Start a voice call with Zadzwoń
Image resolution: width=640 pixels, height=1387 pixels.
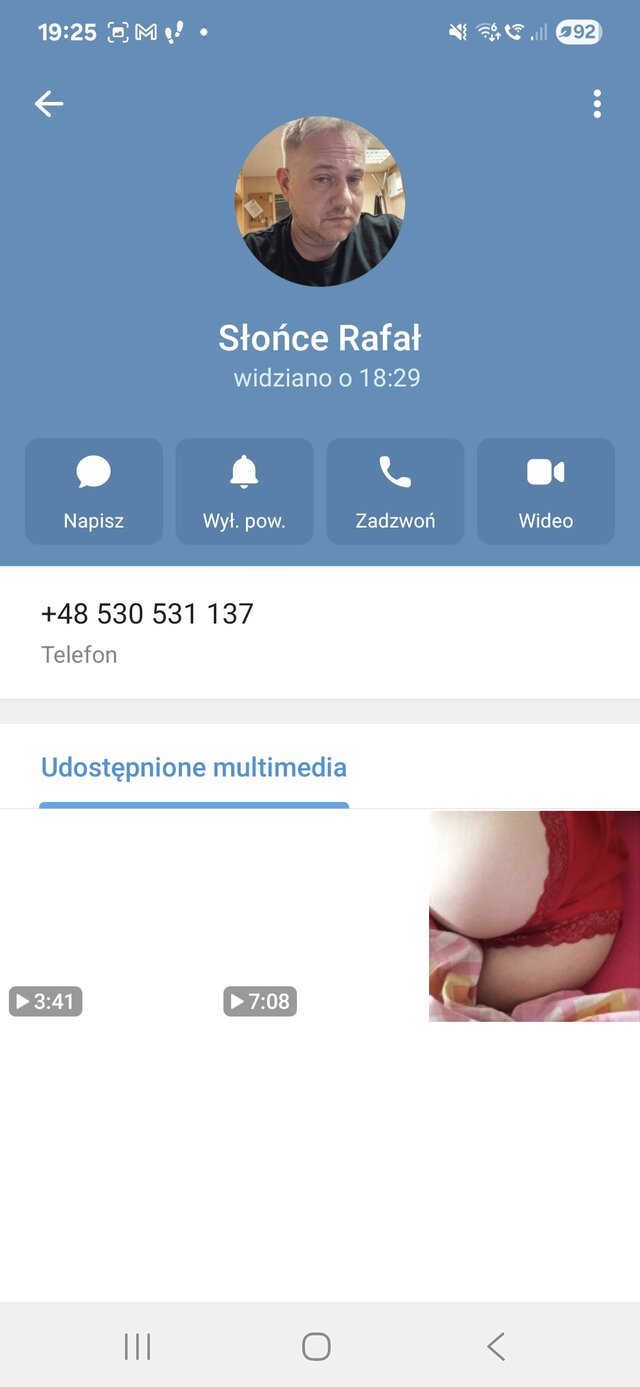395,491
